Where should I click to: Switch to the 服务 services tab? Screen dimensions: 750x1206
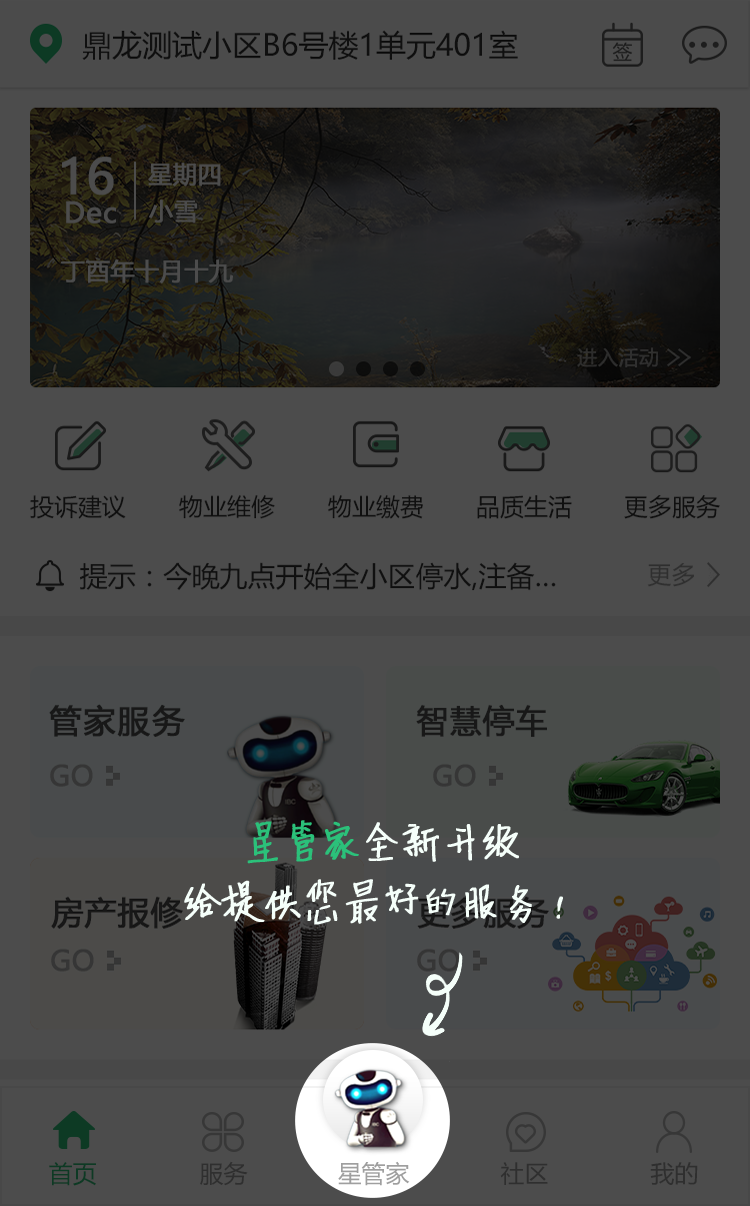click(223, 1147)
